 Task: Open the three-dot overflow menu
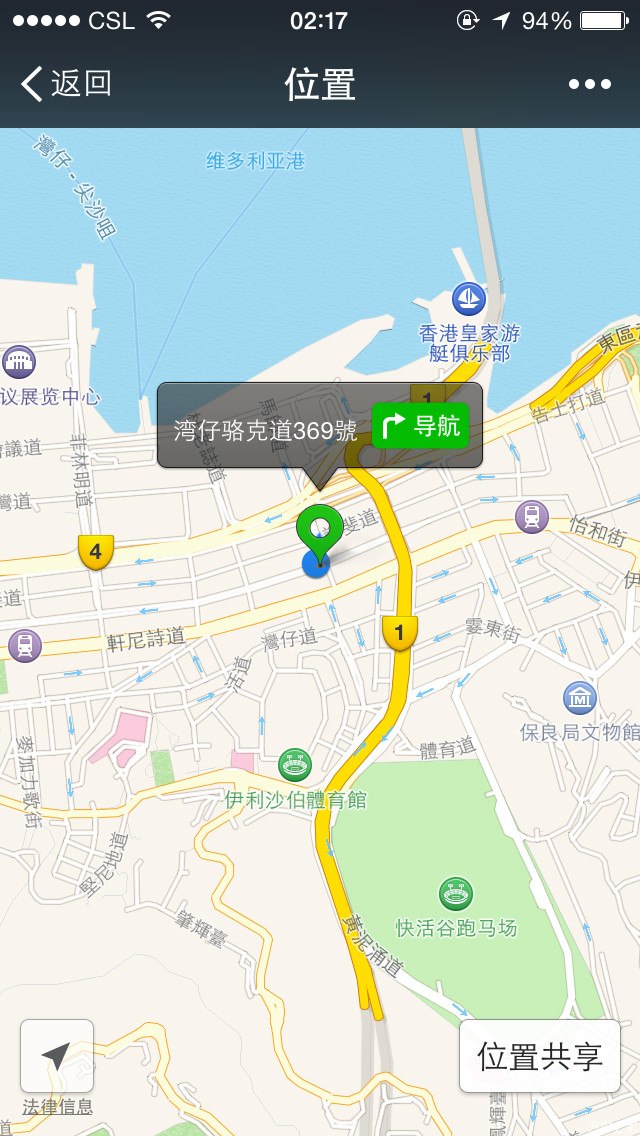pyautogui.click(x=589, y=84)
